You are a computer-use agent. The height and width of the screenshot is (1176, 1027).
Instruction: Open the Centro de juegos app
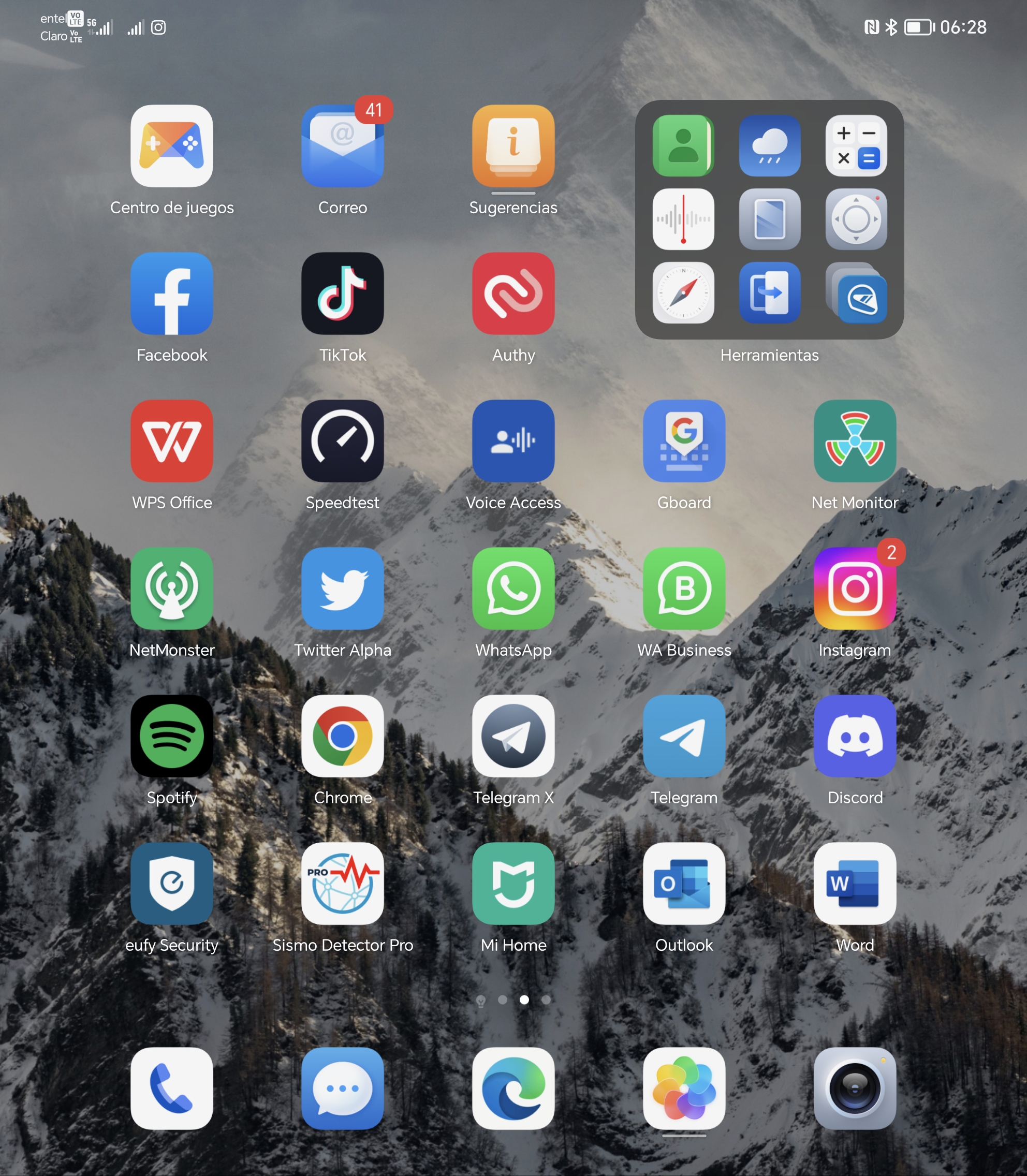tap(171, 146)
